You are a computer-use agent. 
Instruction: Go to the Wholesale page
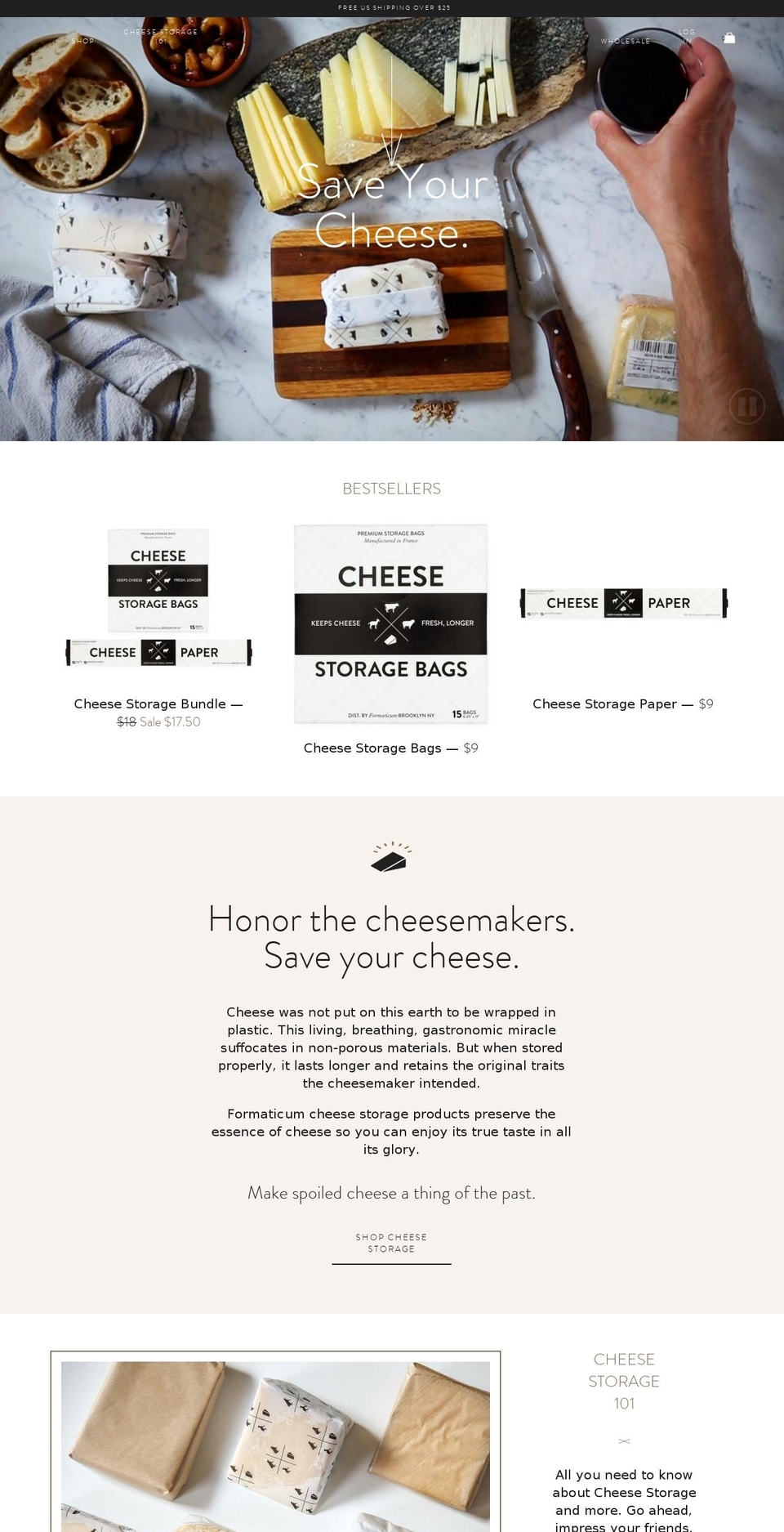tap(626, 41)
